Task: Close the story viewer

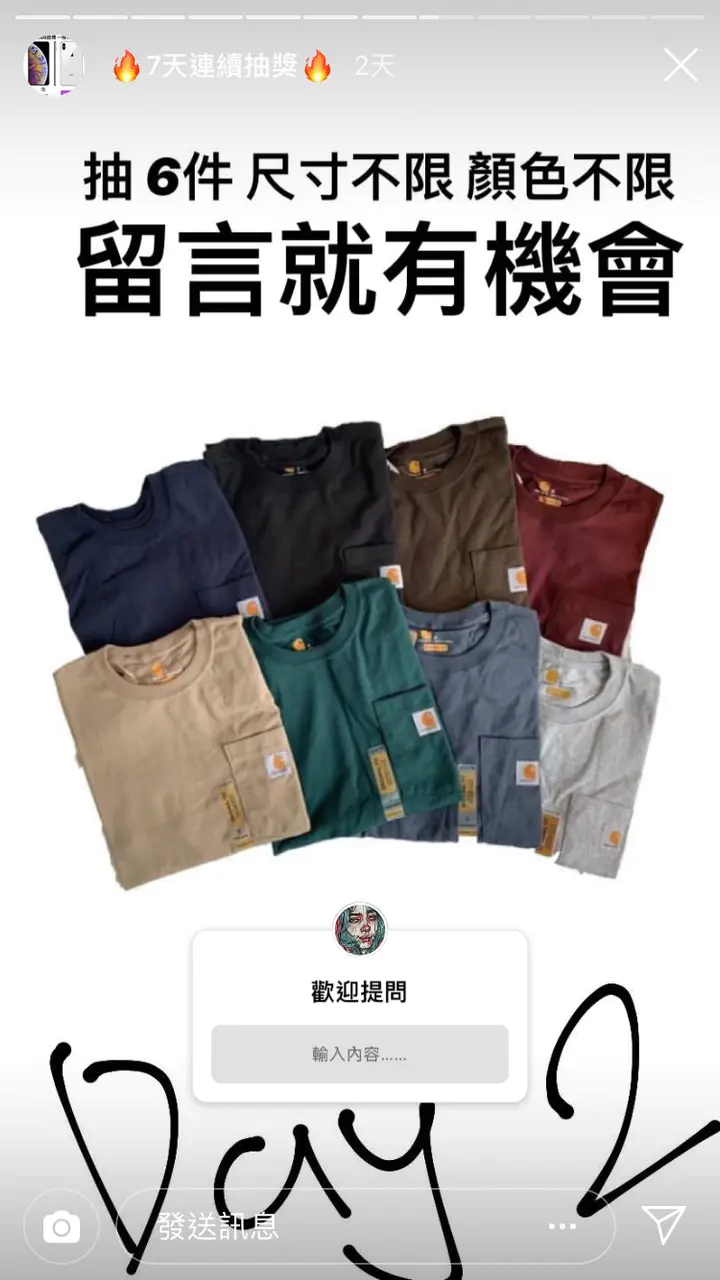Action: (681, 66)
